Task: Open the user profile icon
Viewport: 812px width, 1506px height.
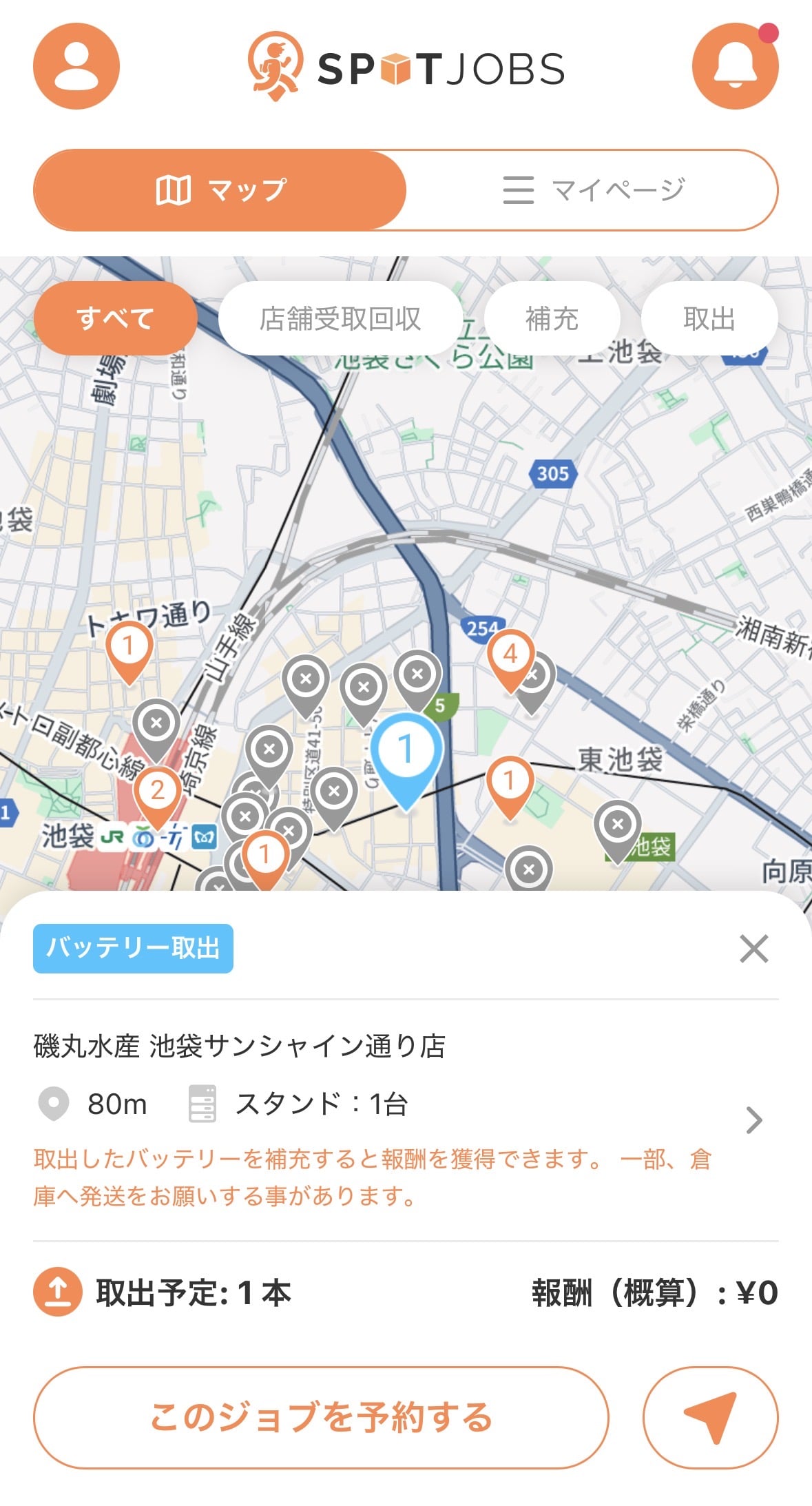Action: (x=76, y=66)
